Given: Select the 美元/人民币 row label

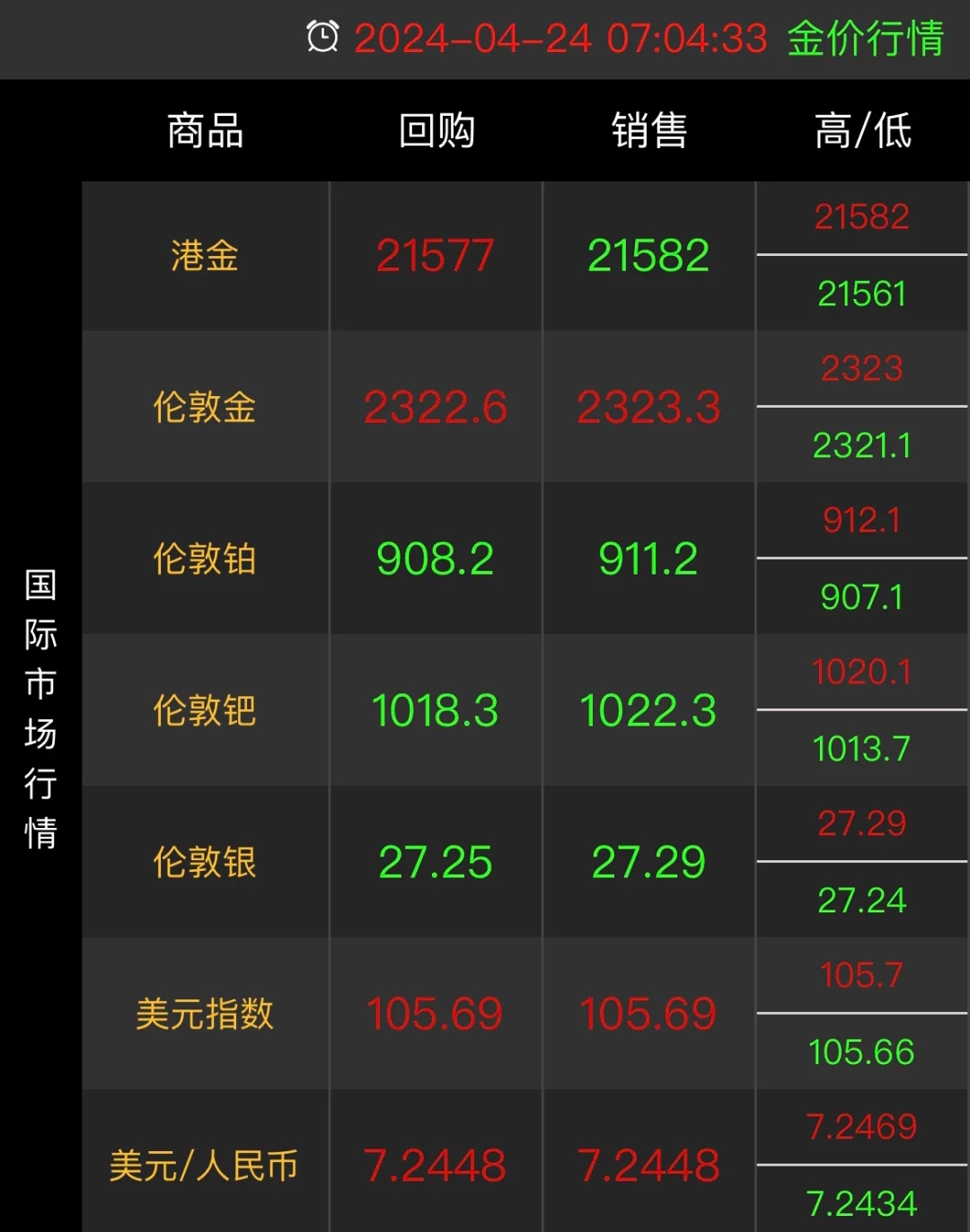Looking at the screenshot, I should coord(204,1166).
